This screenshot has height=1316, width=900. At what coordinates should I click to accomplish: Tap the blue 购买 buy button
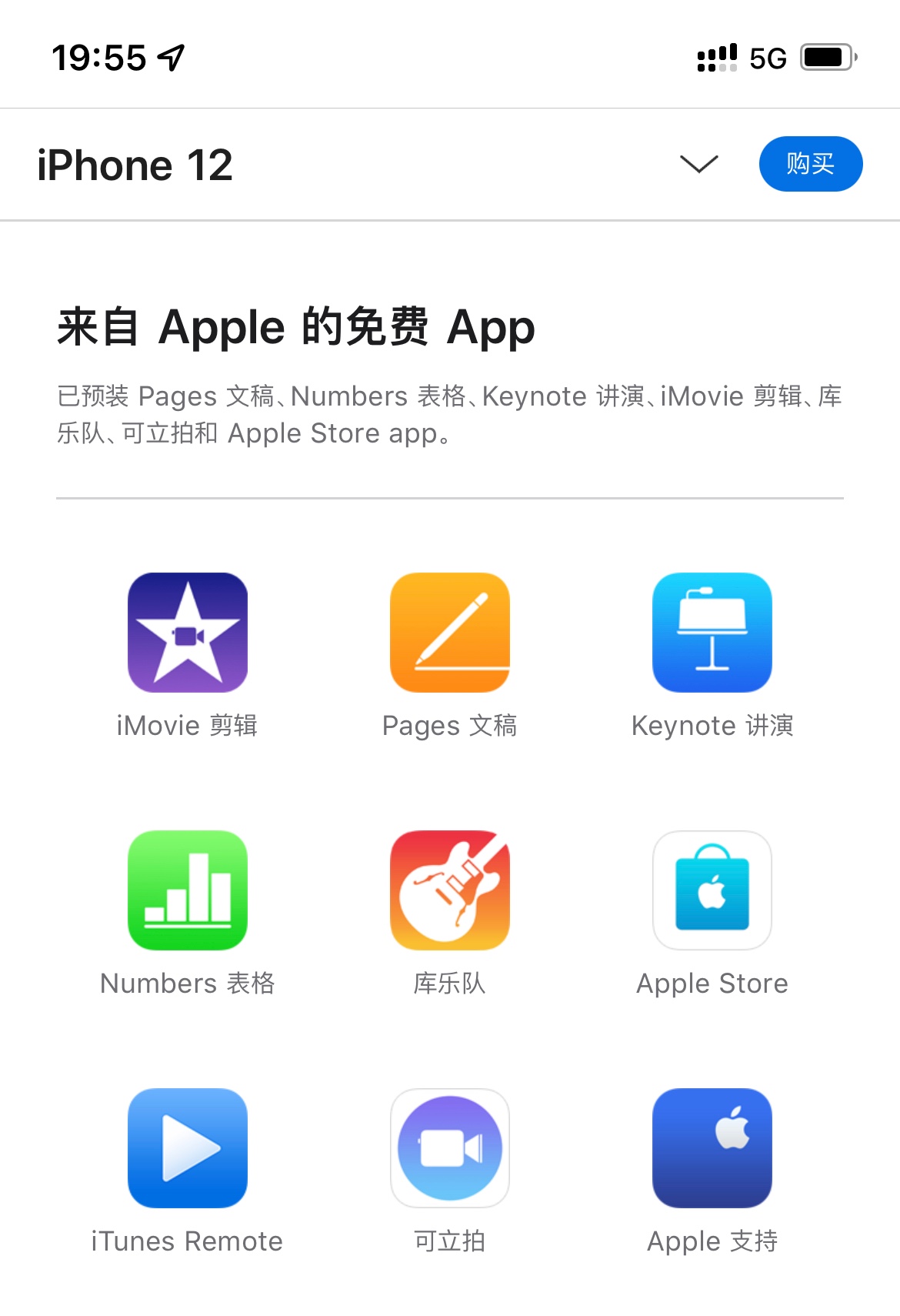[810, 164]
